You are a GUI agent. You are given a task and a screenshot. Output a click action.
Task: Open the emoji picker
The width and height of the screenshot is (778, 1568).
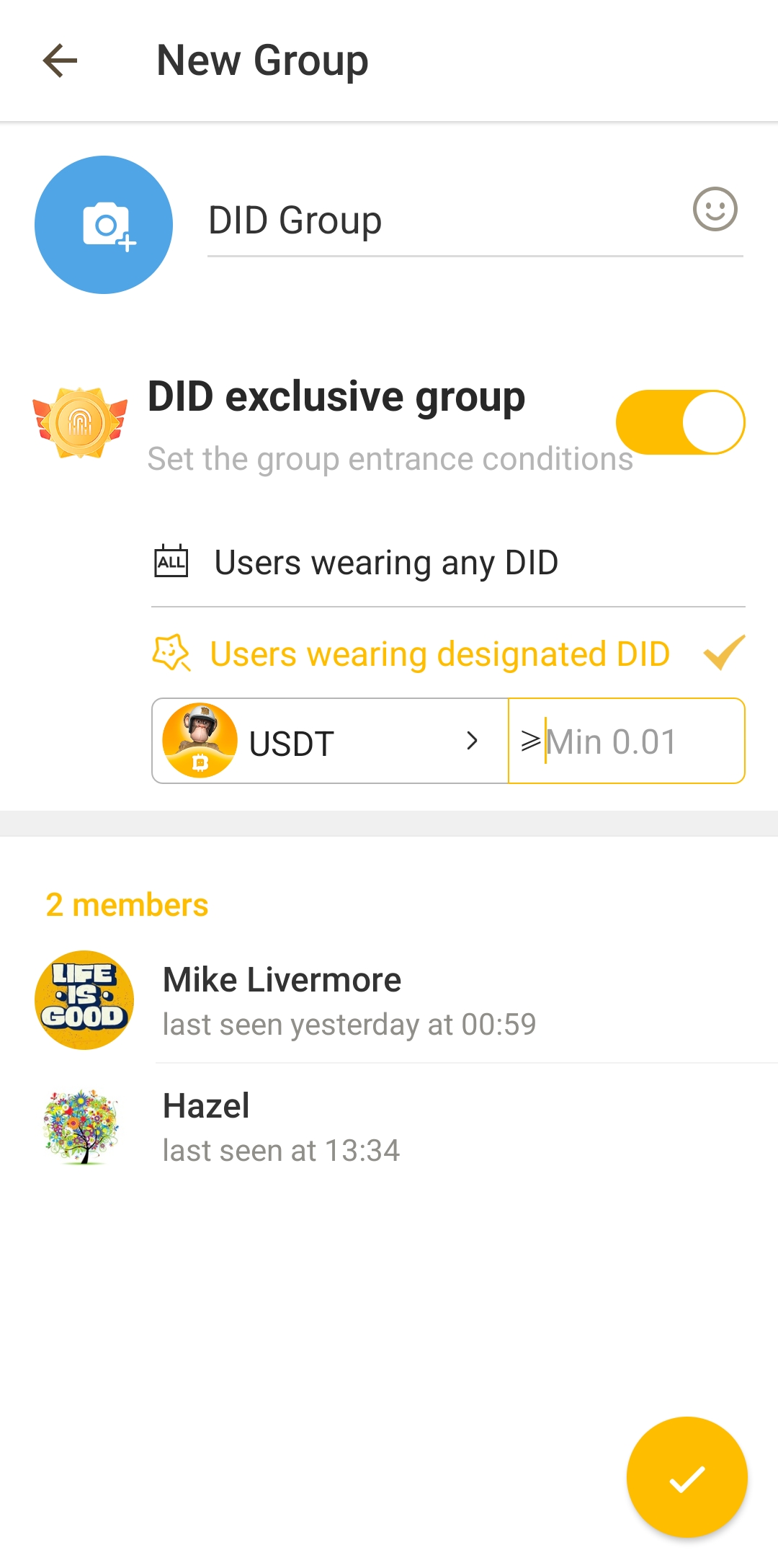[x=715, y=210]
